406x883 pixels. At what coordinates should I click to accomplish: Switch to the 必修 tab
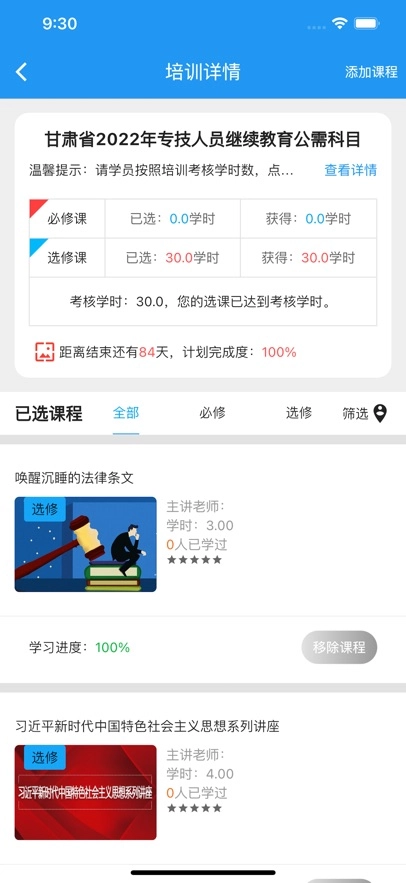click(212, 413)
